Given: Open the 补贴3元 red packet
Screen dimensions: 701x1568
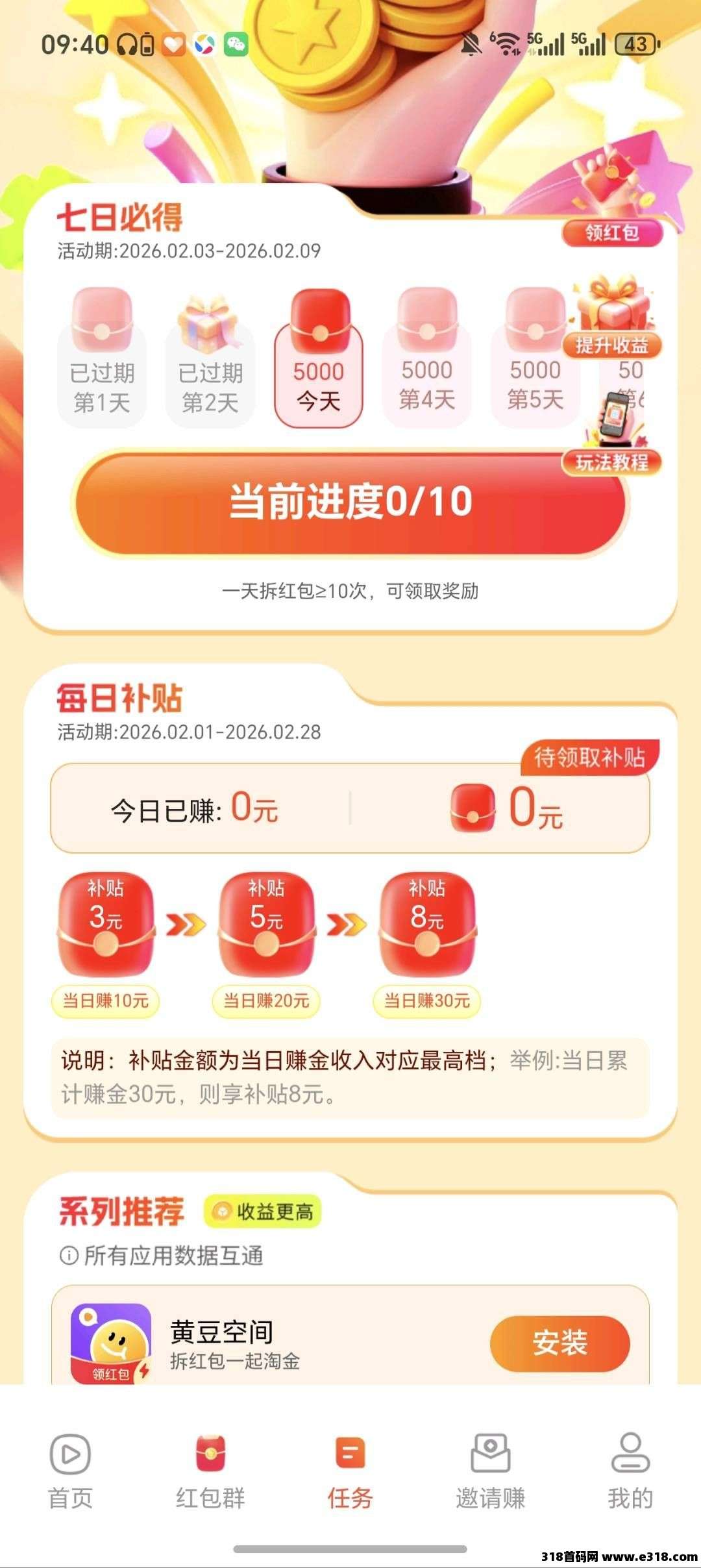Looking at the screenshot, I should click(106, 923).
